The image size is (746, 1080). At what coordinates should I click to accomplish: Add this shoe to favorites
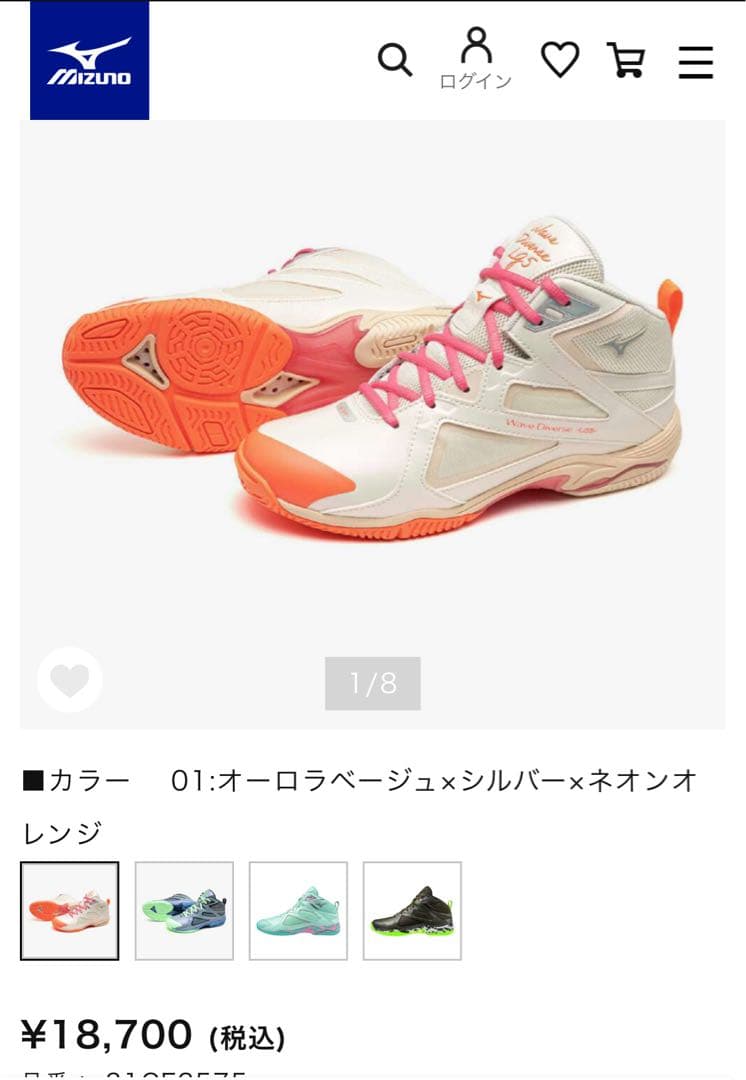[x=70, y=680]
